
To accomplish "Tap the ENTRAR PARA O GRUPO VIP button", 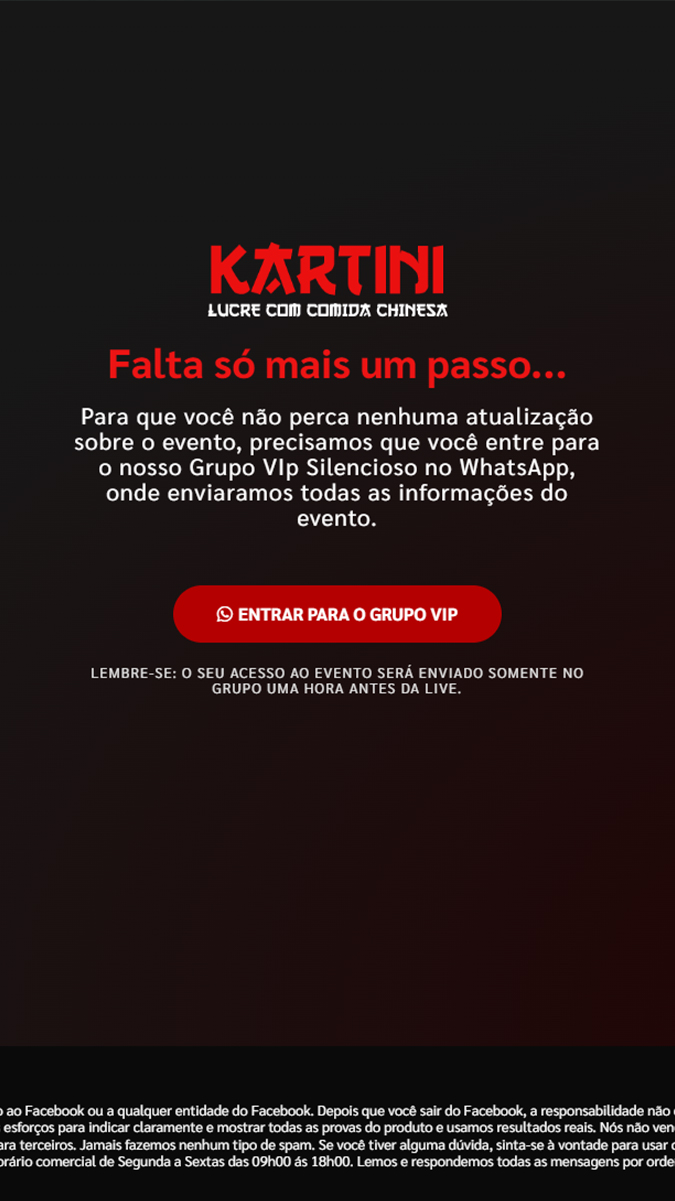I will [337, 614].
